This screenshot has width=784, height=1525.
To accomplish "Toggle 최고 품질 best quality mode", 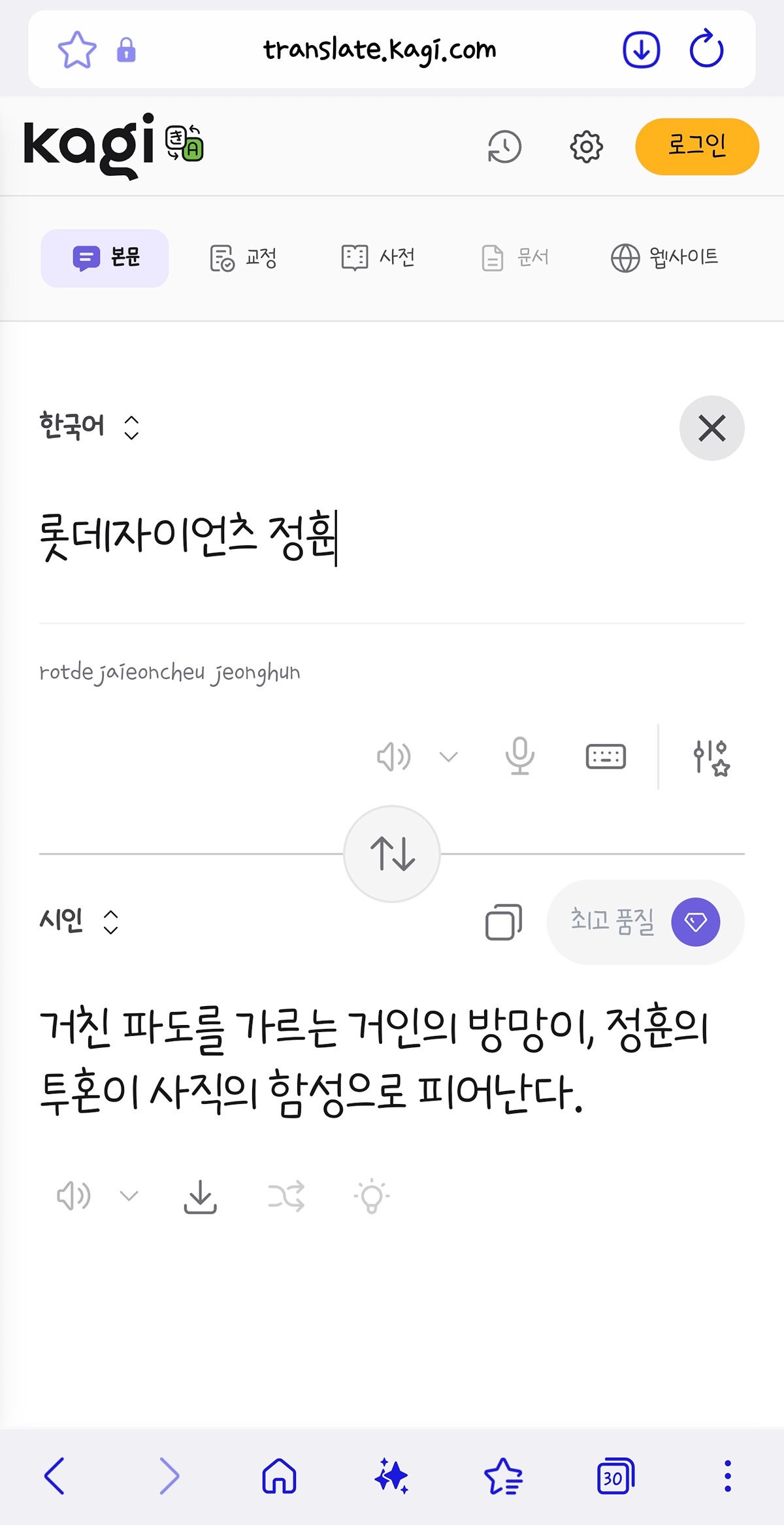I will [x=645, y=922].
